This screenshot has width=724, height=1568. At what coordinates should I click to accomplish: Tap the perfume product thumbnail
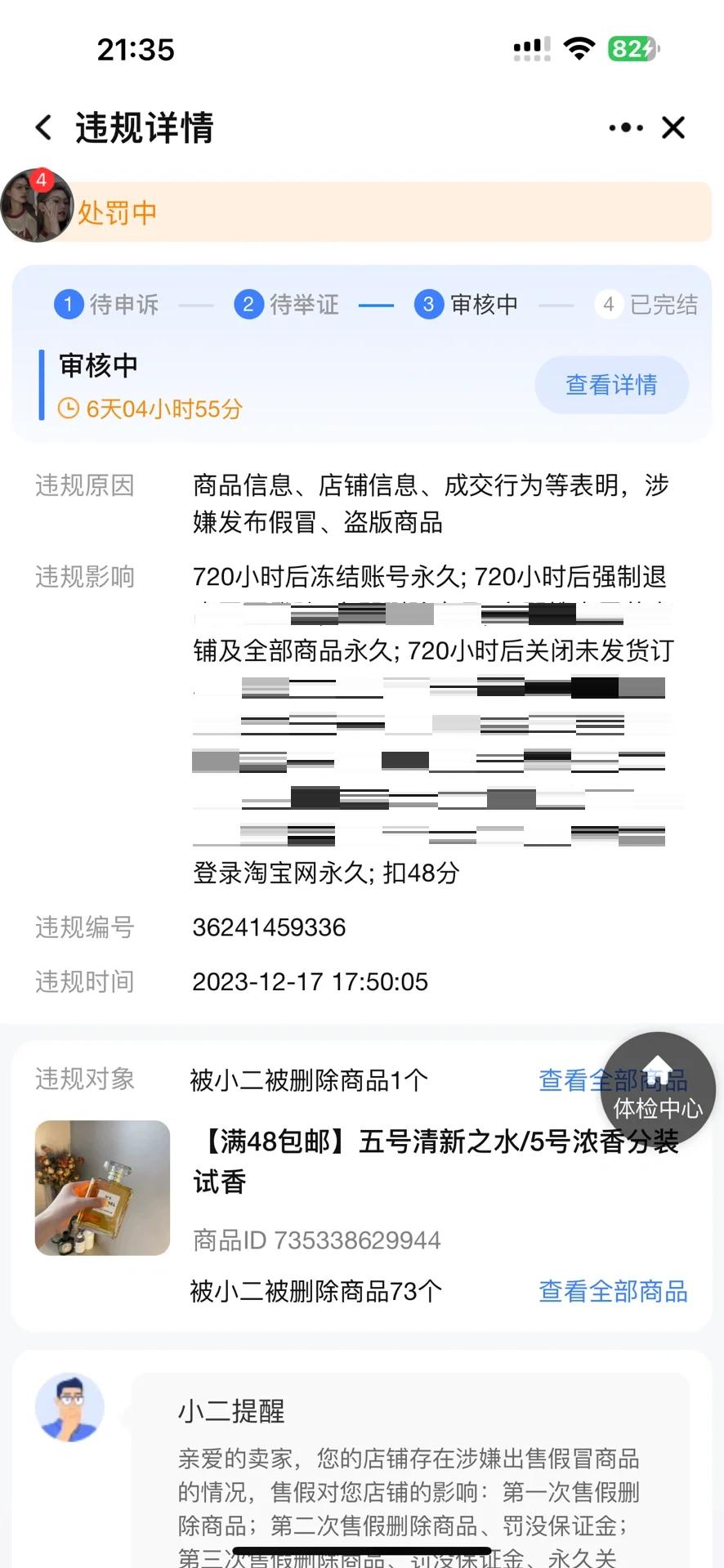[101, 1188]
